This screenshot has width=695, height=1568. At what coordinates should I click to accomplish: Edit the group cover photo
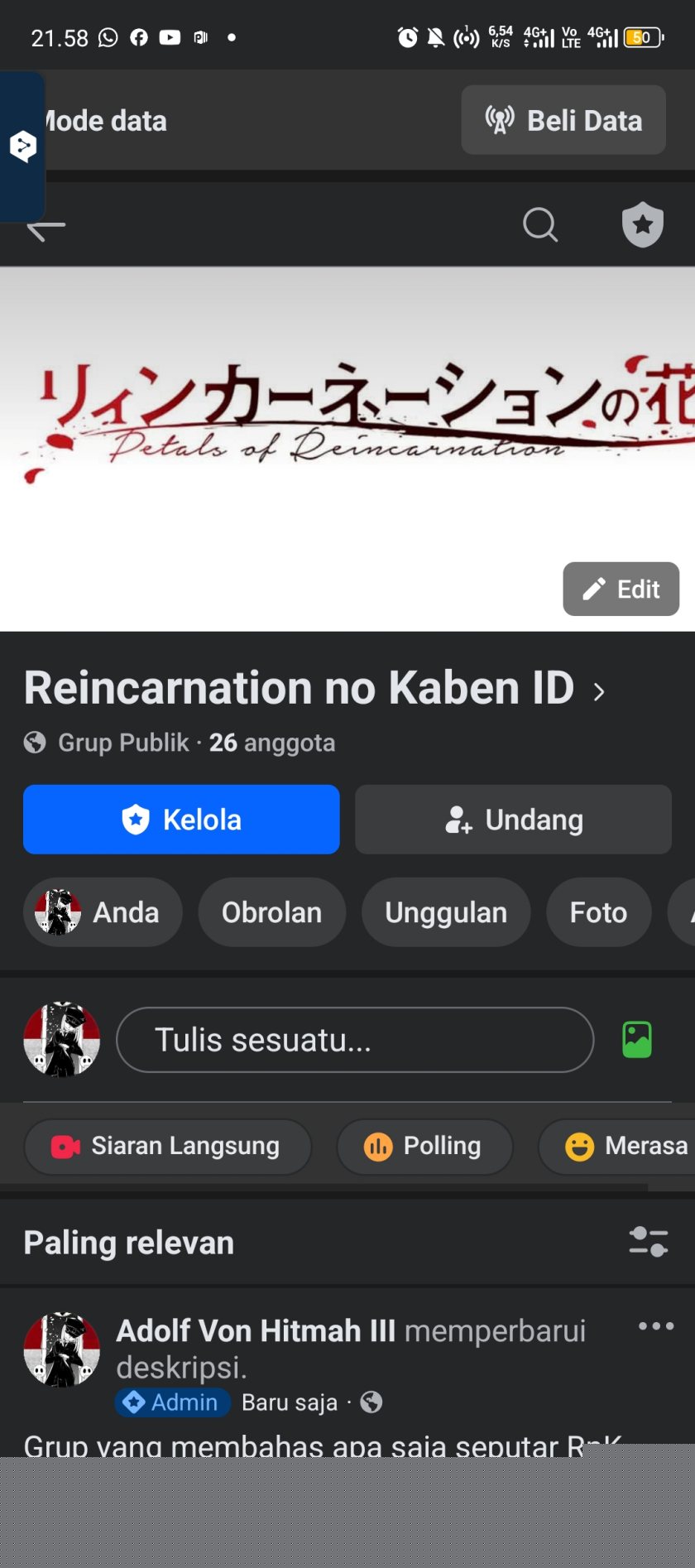pos(621,589)
